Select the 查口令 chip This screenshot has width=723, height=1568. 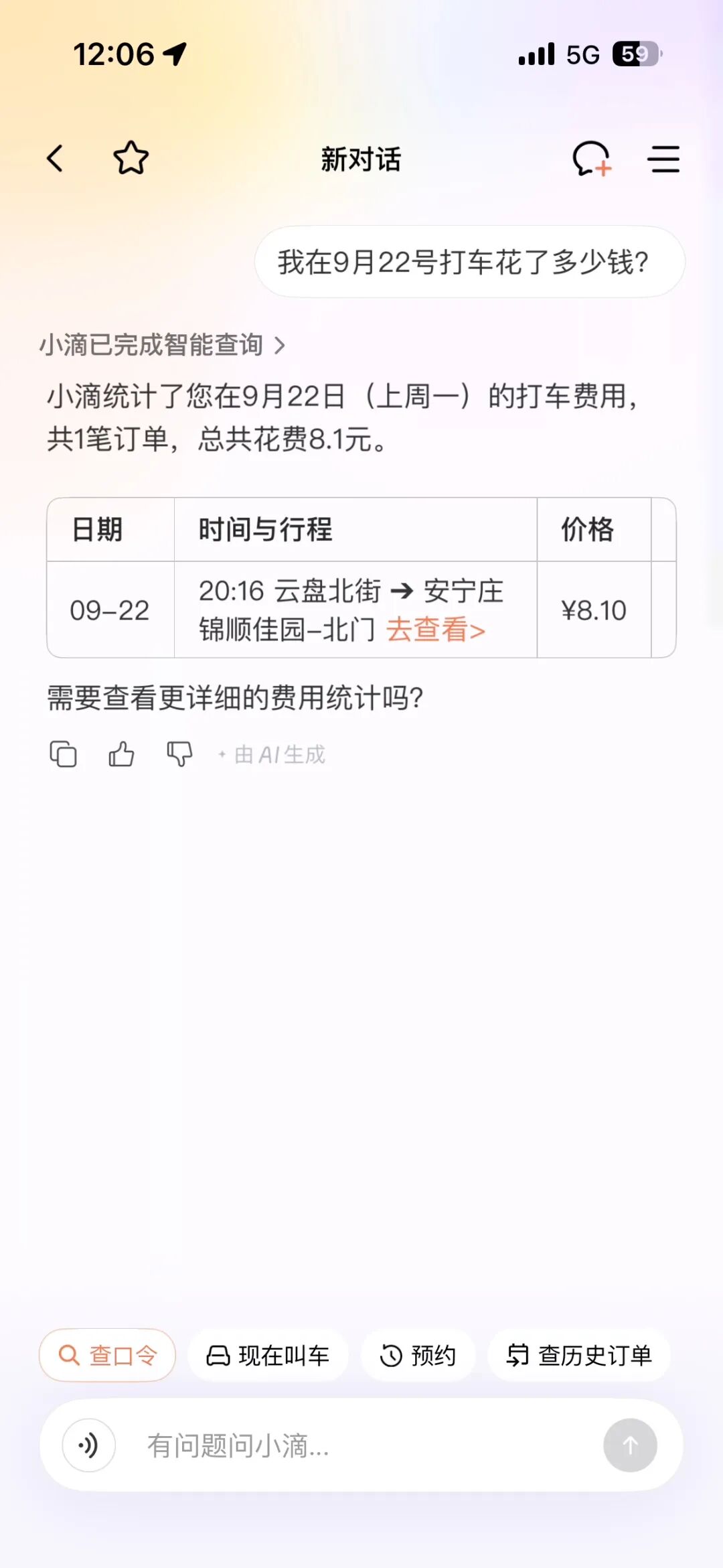(x=108, y=1355)
